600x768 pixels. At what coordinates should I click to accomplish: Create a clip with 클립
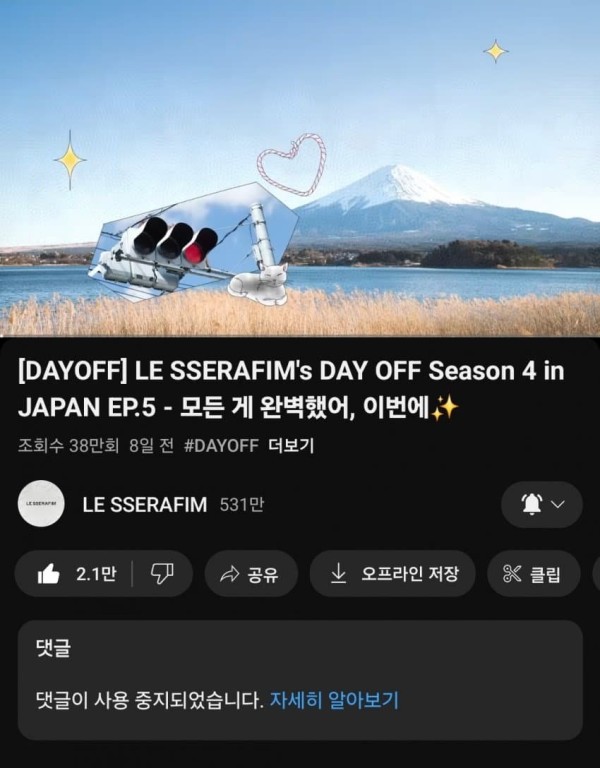click(532, 574)
